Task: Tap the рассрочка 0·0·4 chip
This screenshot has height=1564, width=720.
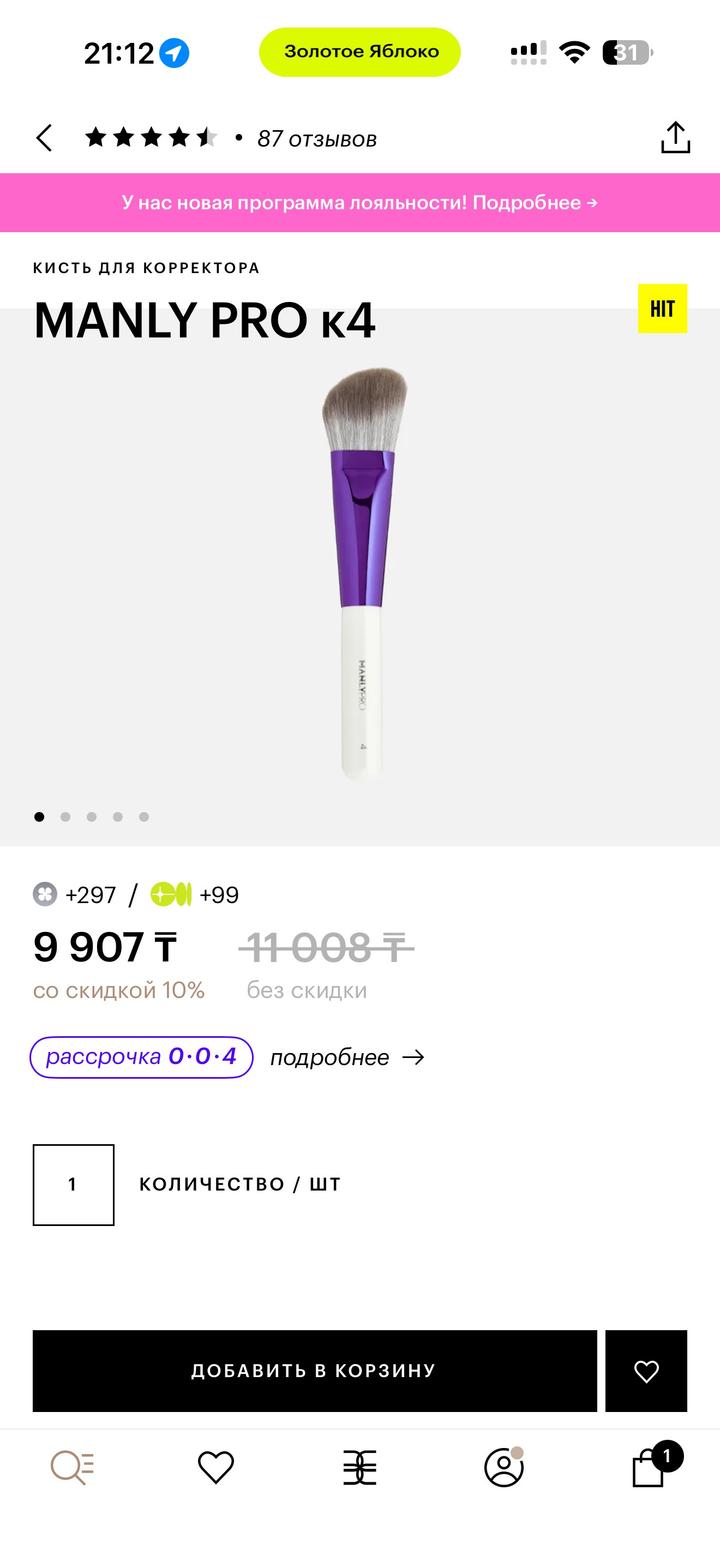Action: (141, 1057)
